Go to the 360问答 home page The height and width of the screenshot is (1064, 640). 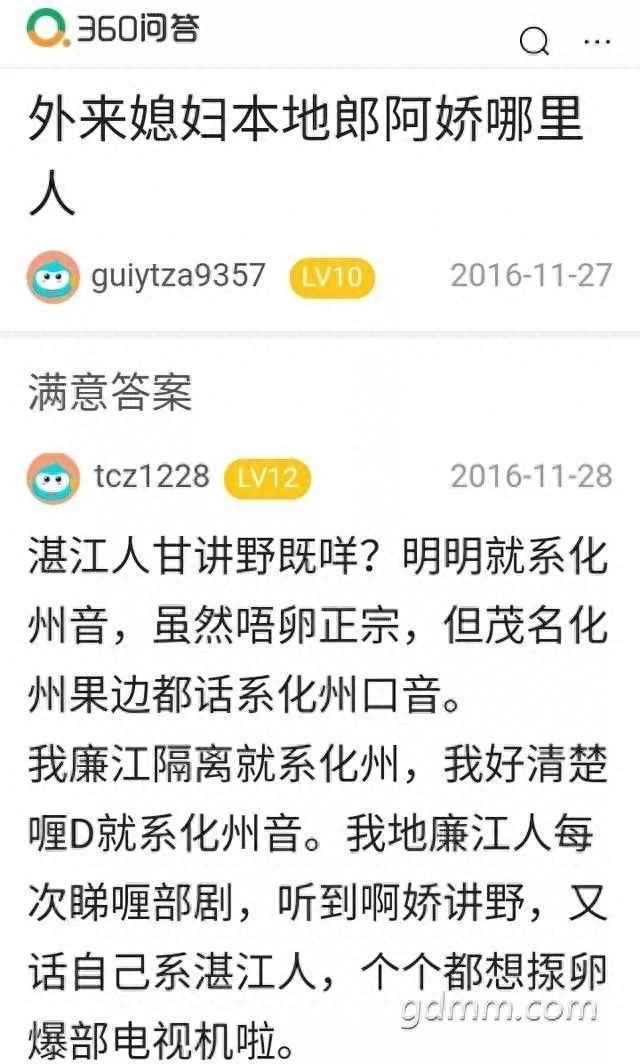(113, 30)
